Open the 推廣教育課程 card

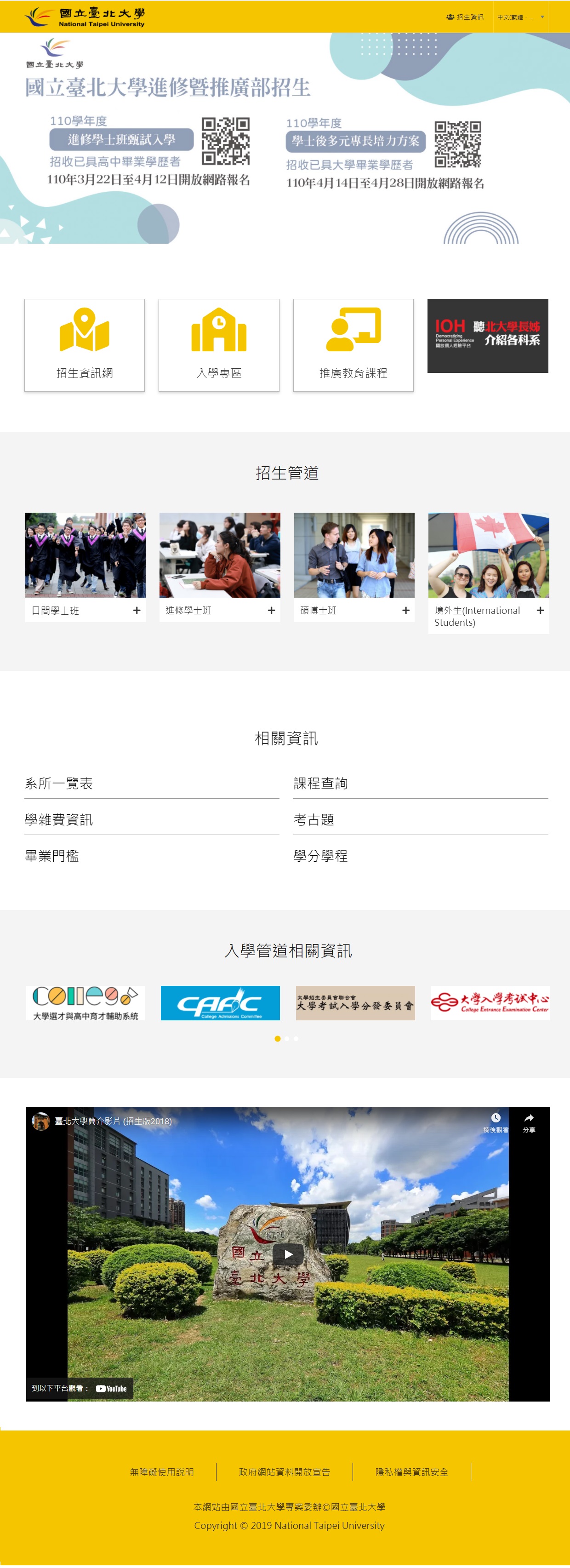pos(353,344)
